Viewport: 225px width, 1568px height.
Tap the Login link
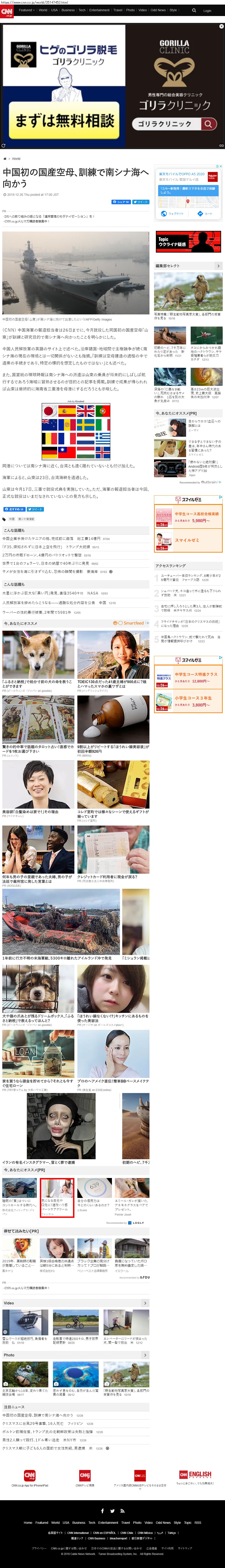coord(207,10)
